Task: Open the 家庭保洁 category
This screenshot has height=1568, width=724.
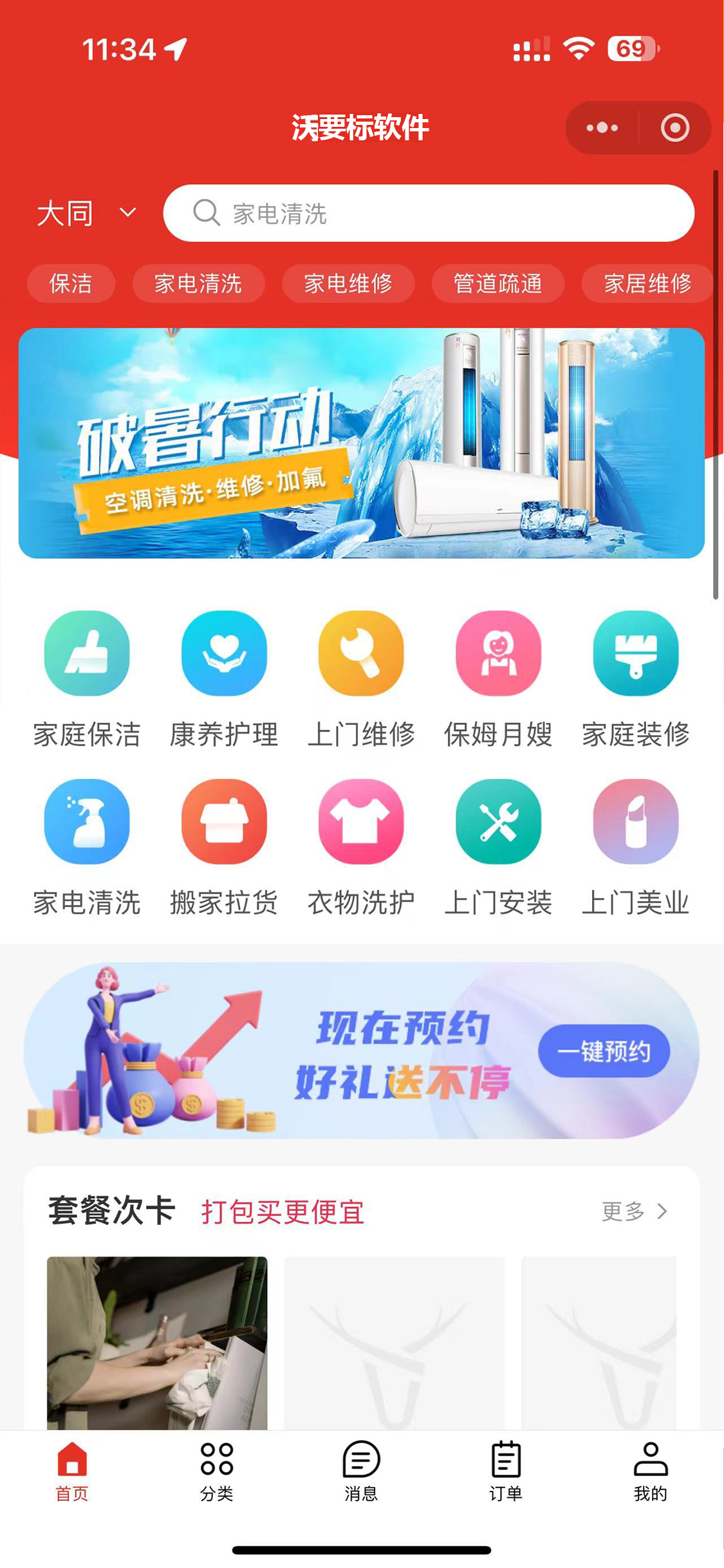Action: [87, 678]
